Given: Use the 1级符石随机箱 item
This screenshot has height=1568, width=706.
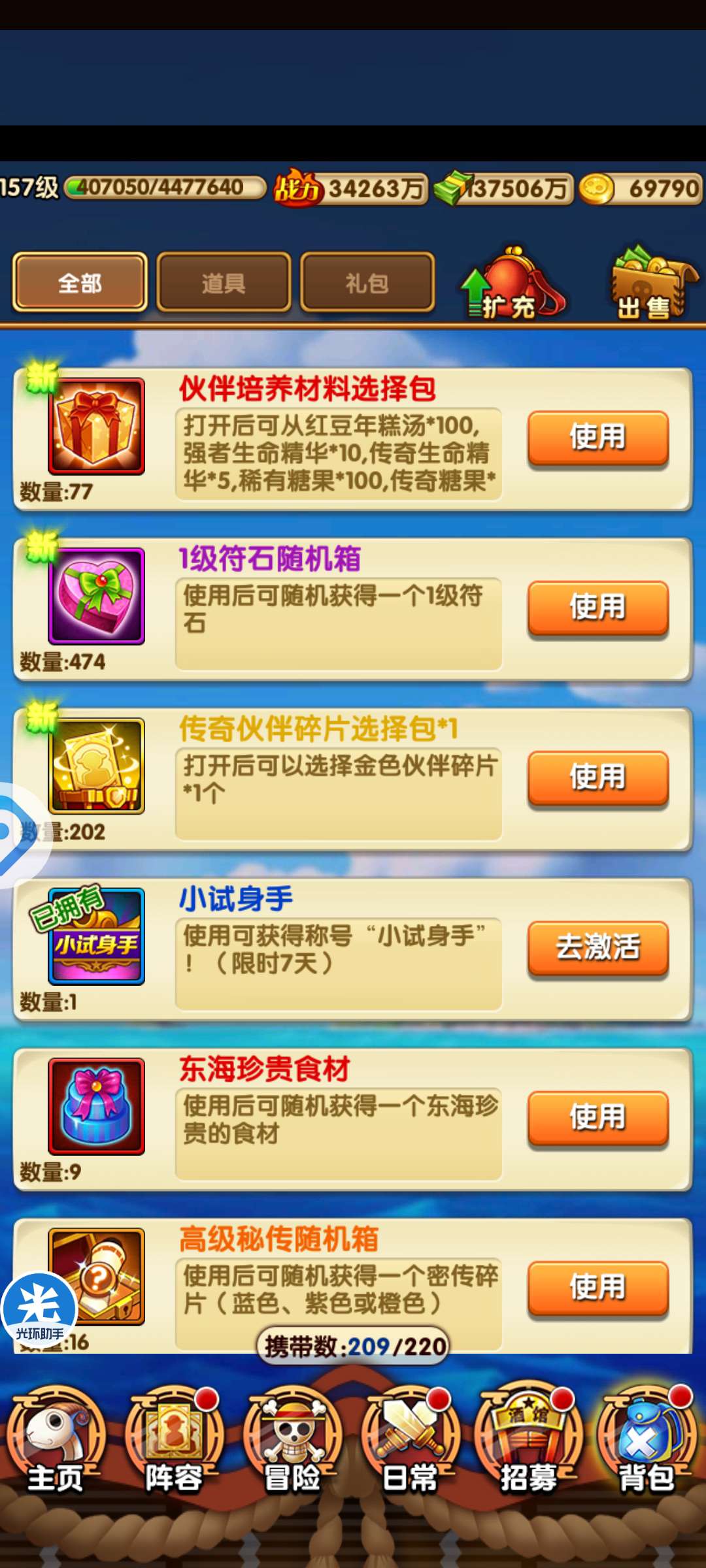Looking at the screenshot, I should [597, 607].
